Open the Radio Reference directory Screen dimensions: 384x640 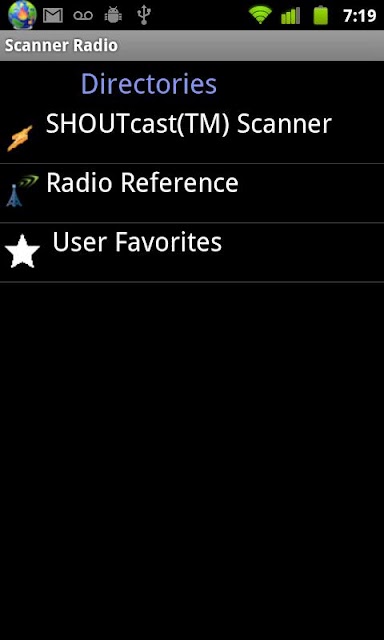[x=192, y=193]
